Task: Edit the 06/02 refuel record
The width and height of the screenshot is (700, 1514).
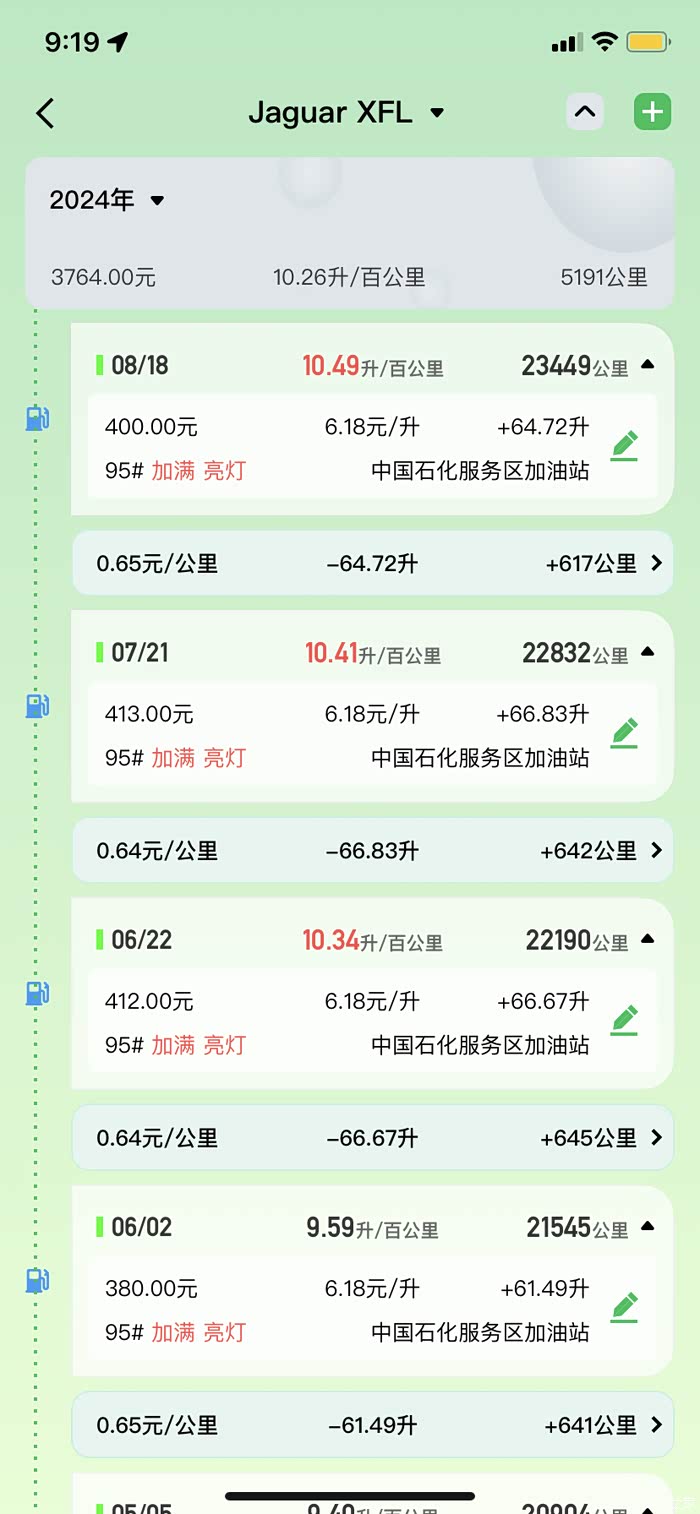Action: 624,1306
